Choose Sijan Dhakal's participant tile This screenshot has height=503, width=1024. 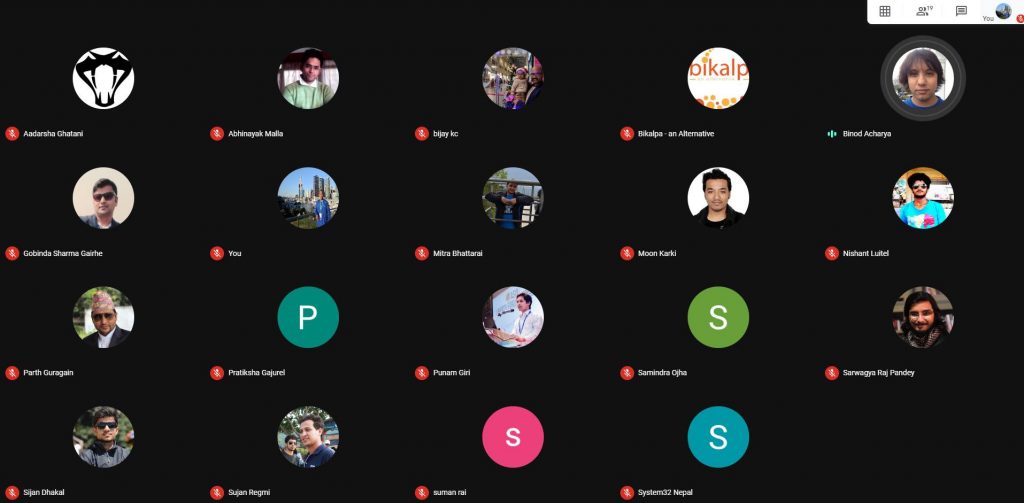(103, 437)
